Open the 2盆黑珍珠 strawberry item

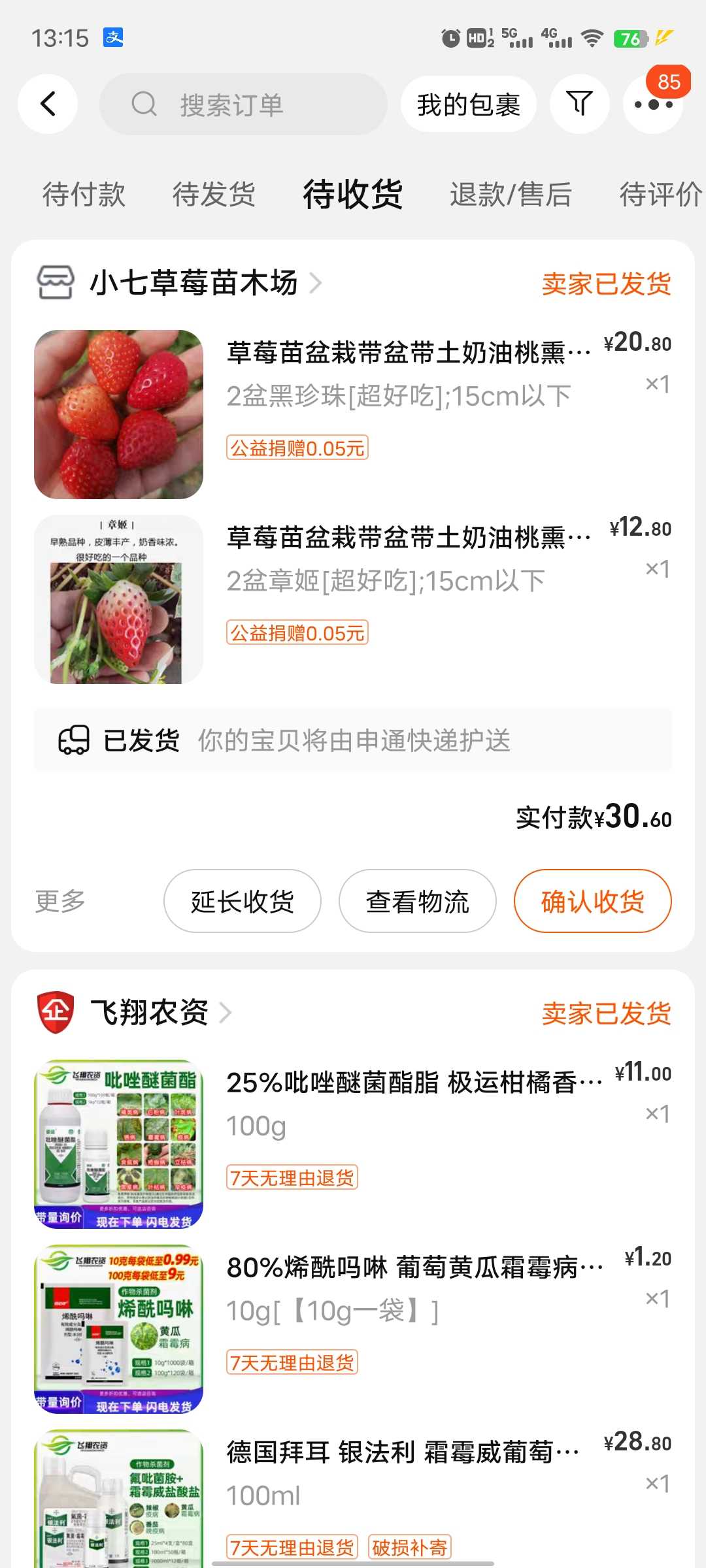click(353, 414)
